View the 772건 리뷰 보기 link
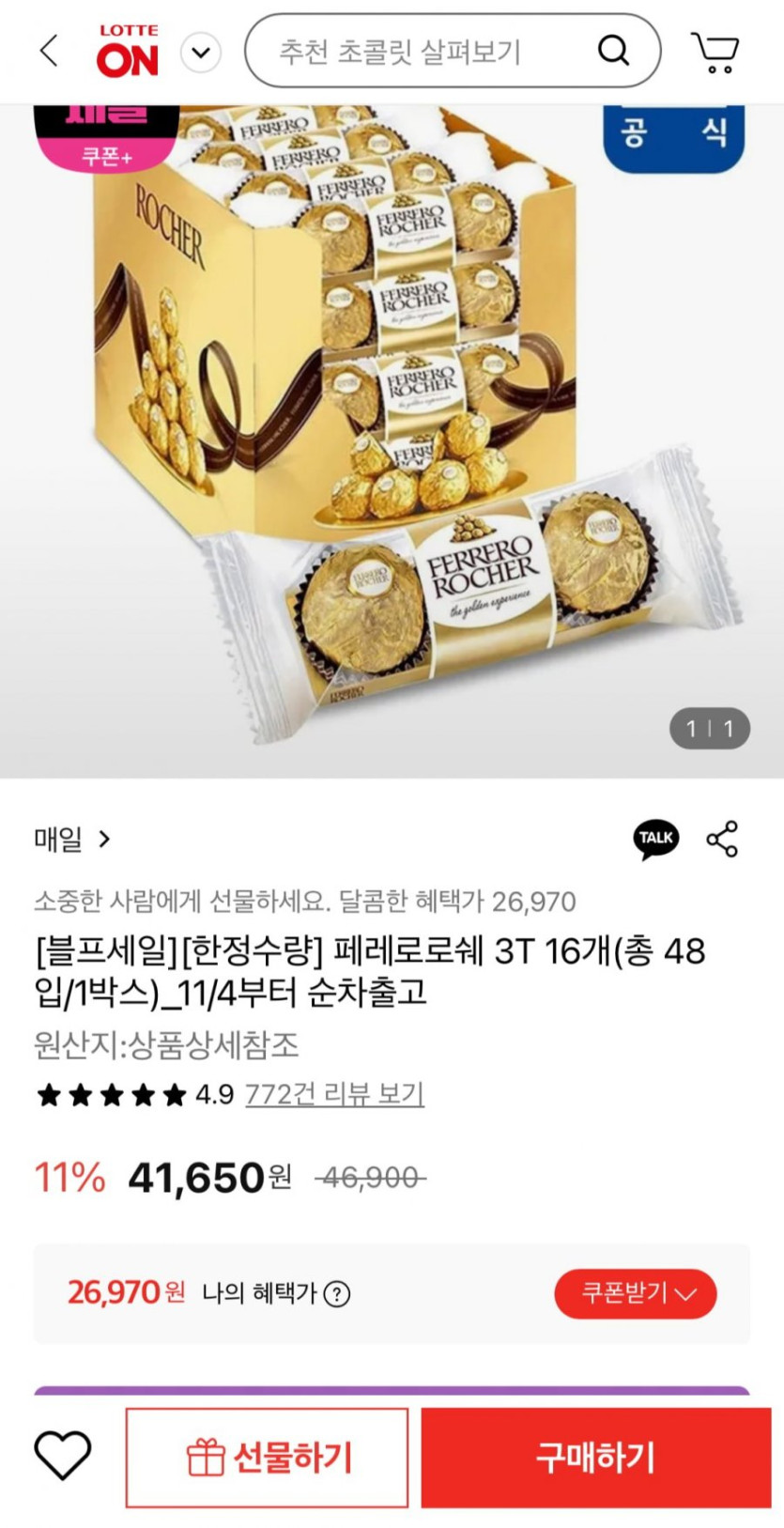This screenshot has height=1528, width=784. pos(334,1094)
